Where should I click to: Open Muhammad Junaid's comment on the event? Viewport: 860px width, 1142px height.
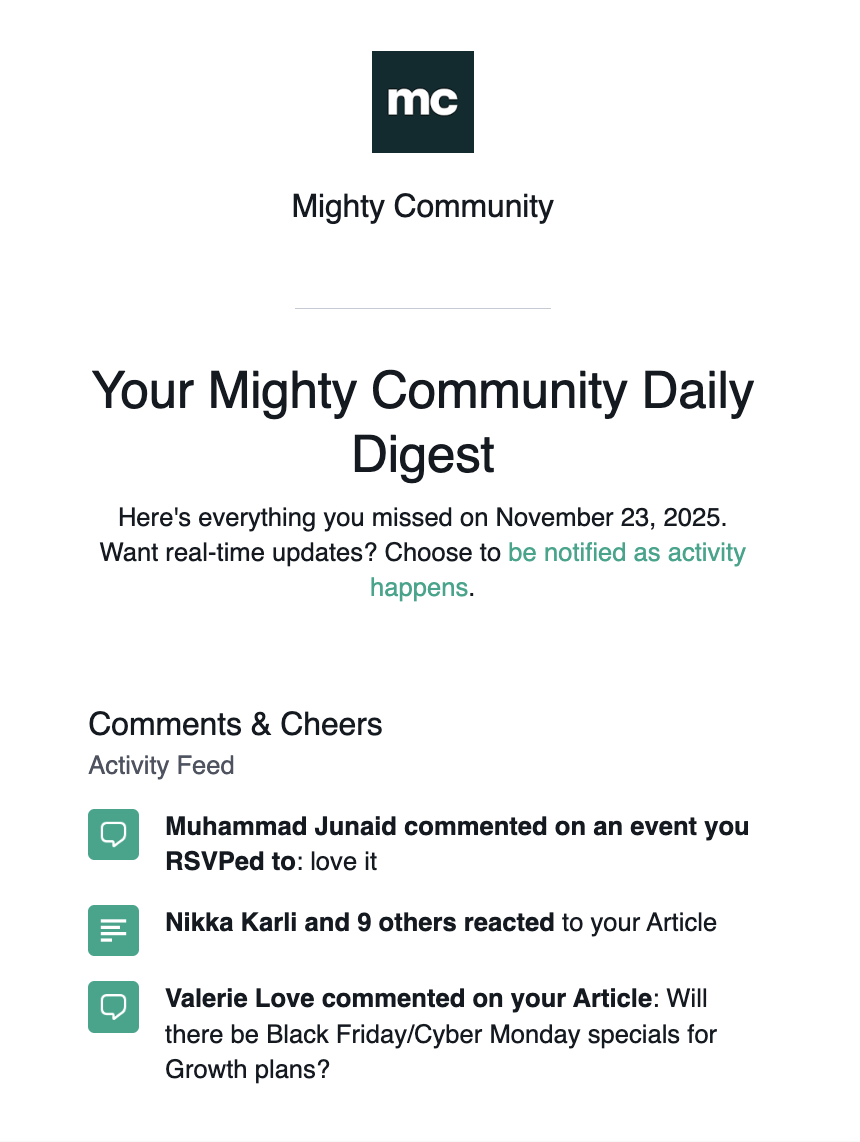[x=456, y=828]
